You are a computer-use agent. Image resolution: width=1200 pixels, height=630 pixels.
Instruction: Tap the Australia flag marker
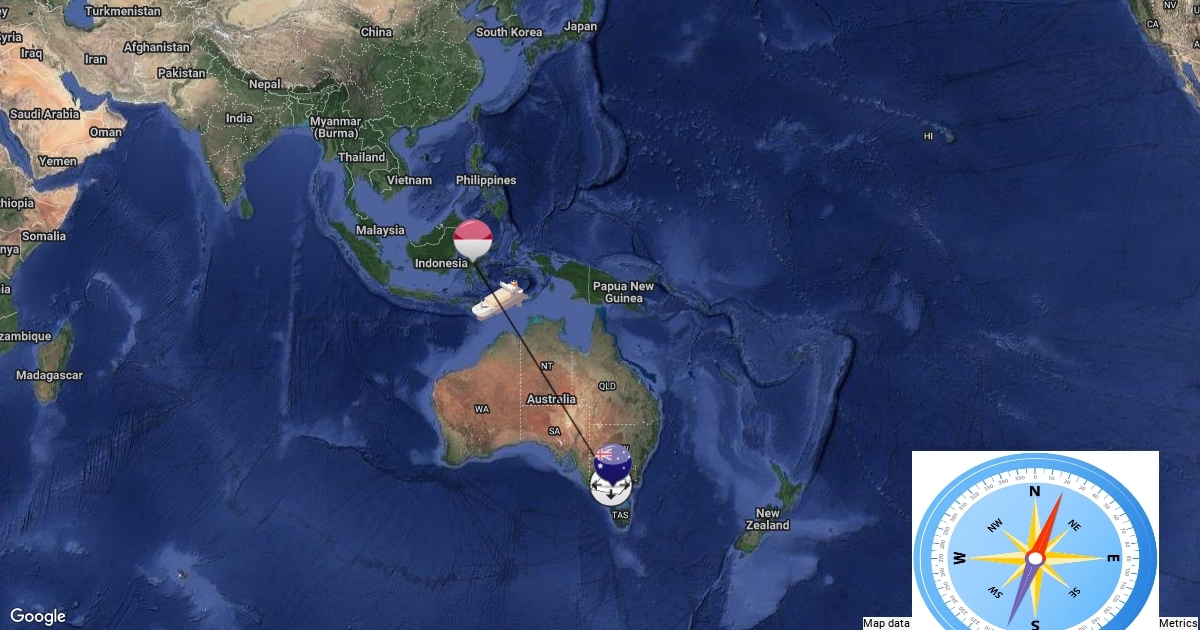coord(612,459)
